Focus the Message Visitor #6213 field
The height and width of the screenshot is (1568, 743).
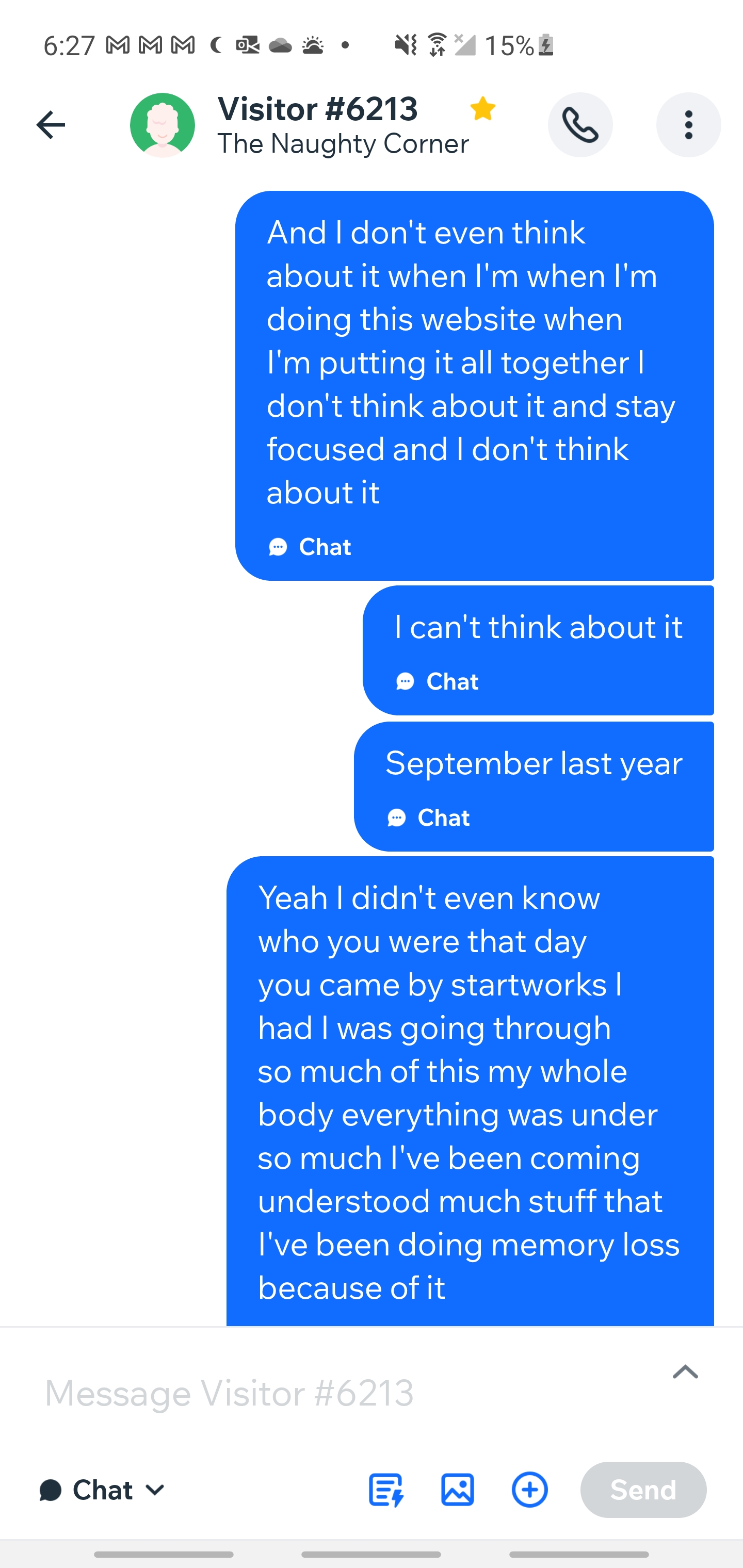pyautogui.click(x=341, y=1393)
